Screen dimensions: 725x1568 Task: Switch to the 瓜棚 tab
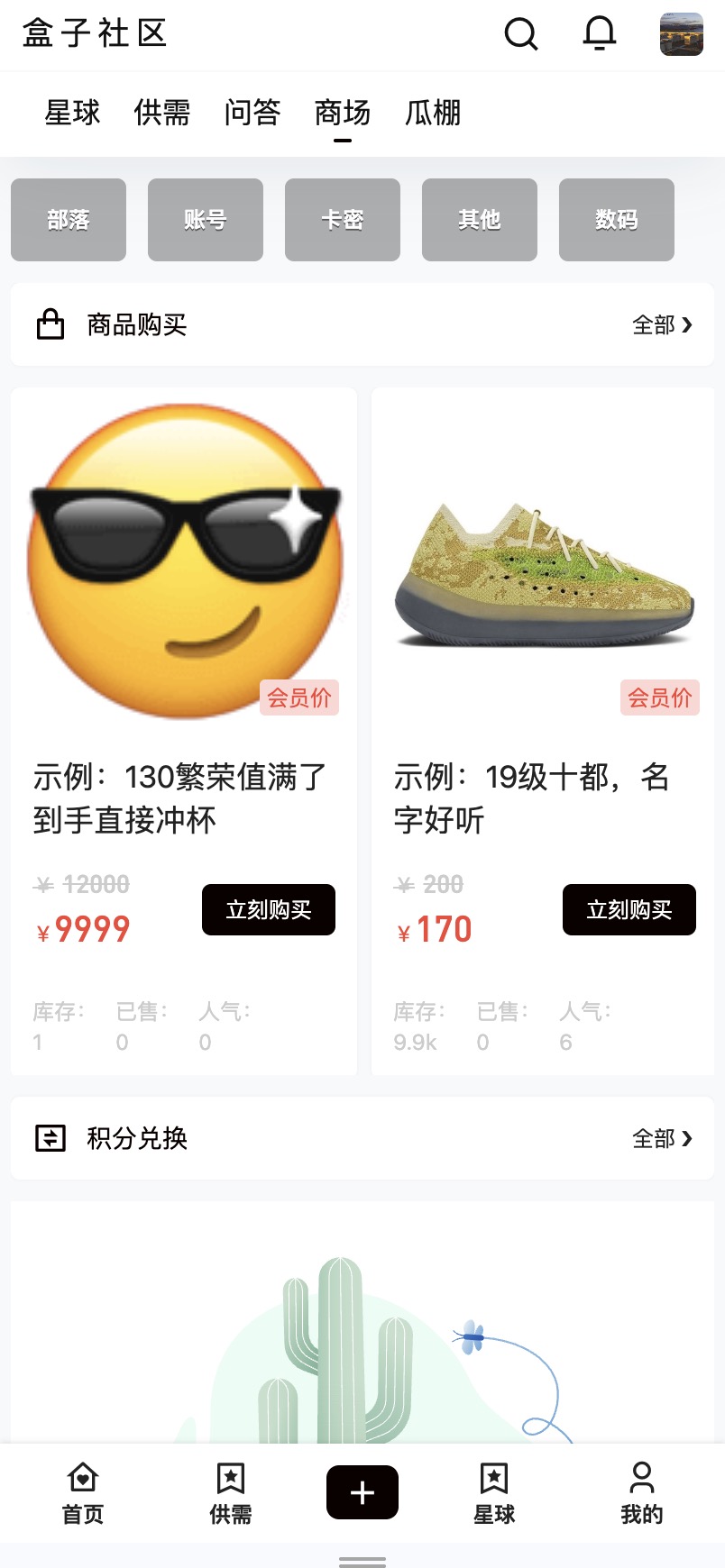point(433,113)
